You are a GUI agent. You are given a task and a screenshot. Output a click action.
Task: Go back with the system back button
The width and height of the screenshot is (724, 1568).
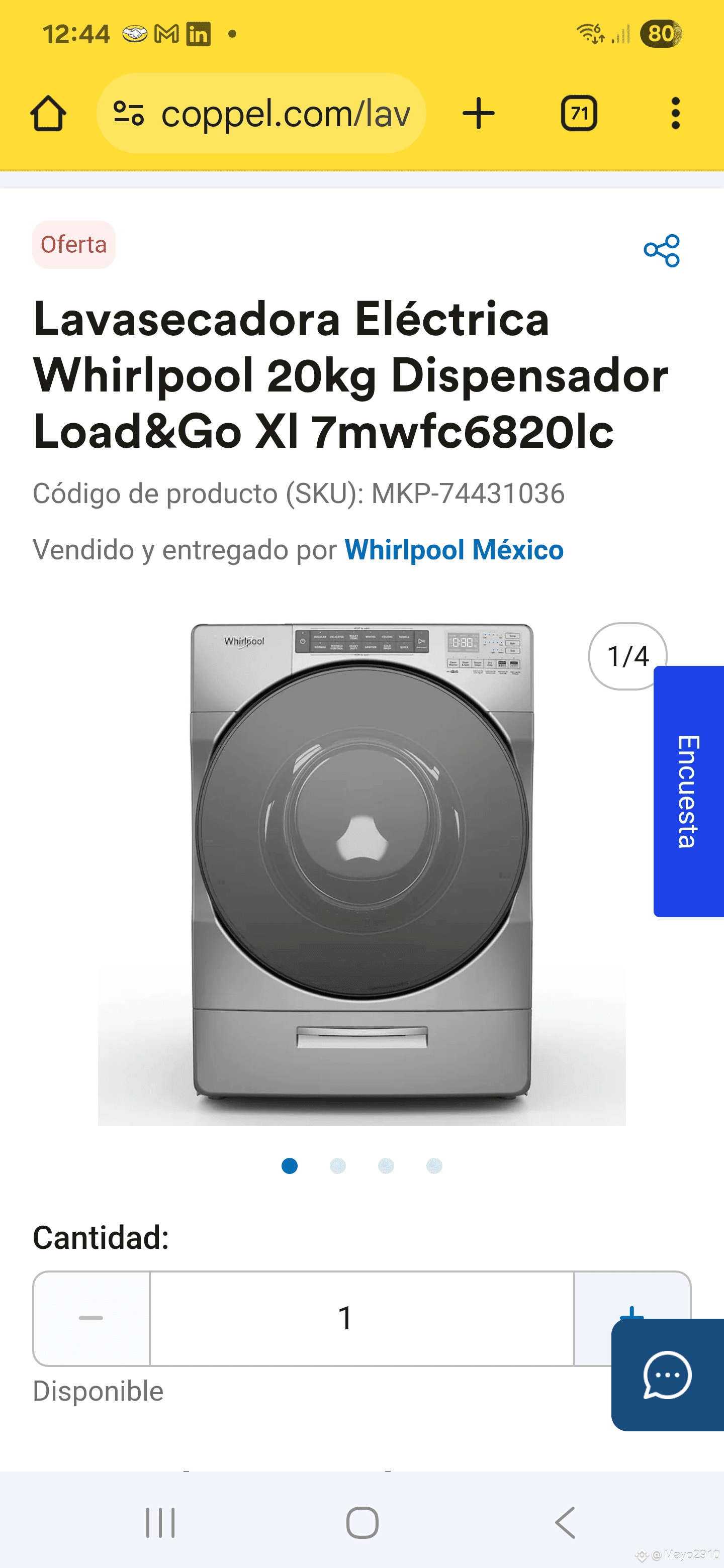click(x=565, y=1522)
